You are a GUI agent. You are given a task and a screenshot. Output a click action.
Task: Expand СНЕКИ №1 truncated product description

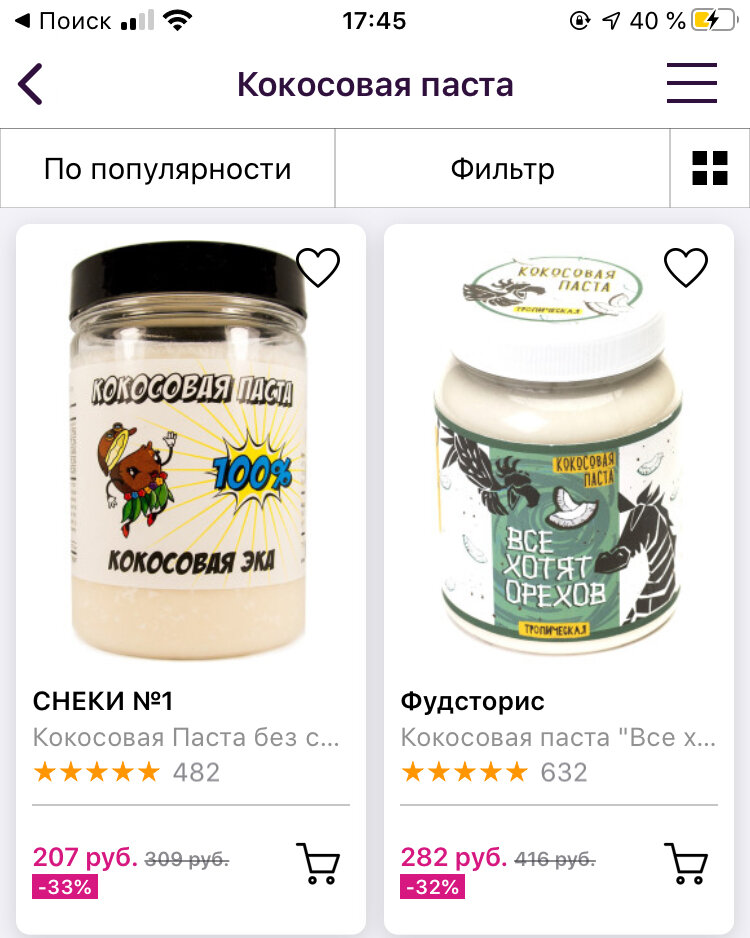coord(190,738)
